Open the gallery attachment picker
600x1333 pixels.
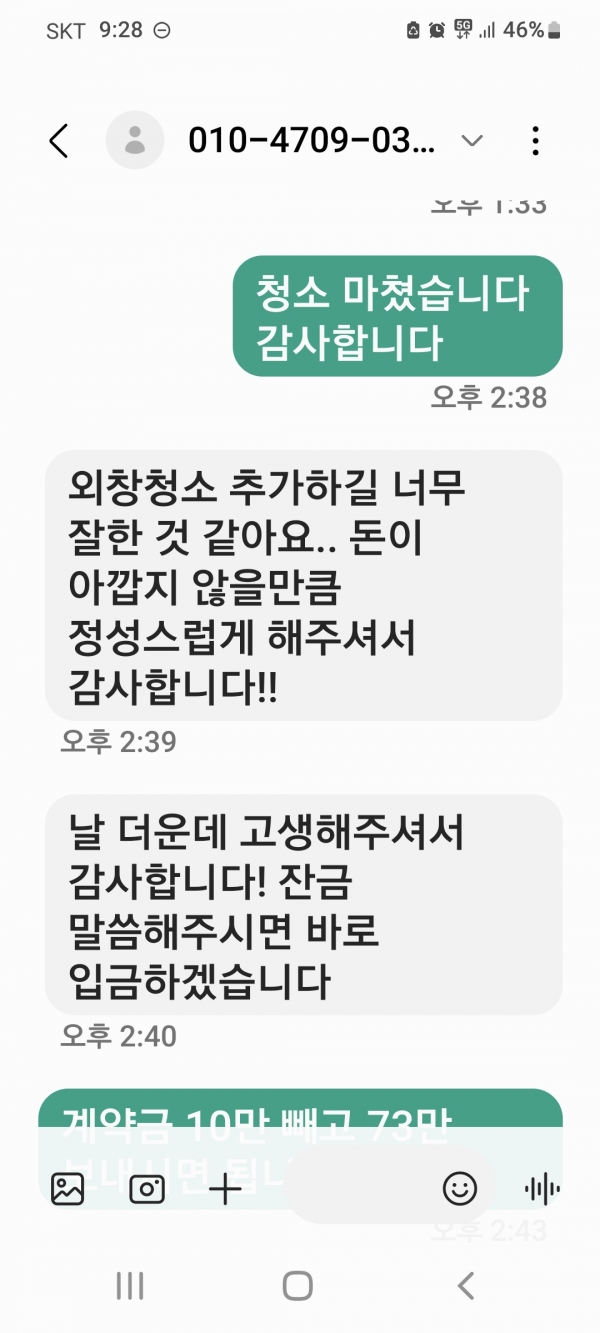[68, 1189]
